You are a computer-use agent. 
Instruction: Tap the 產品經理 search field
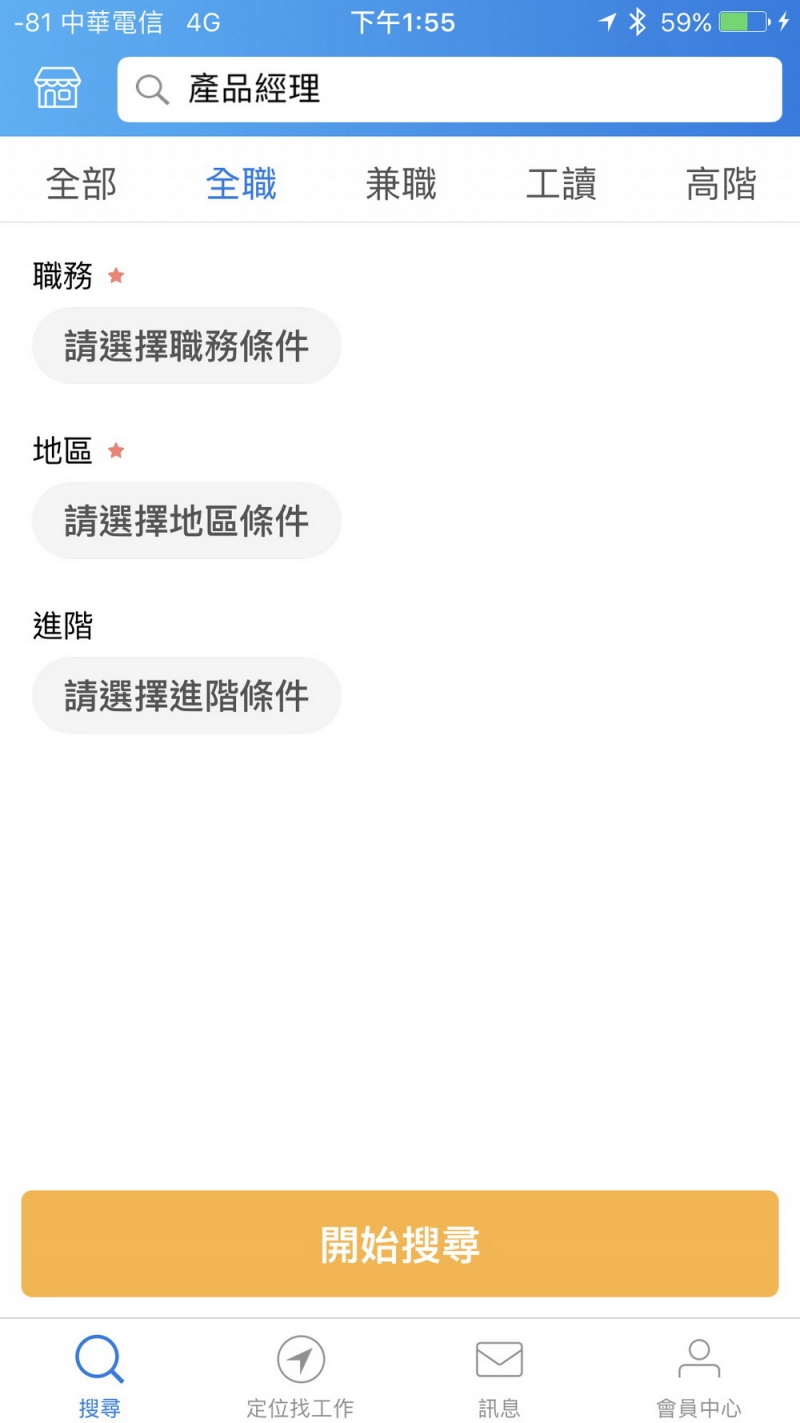coord(450,90)
